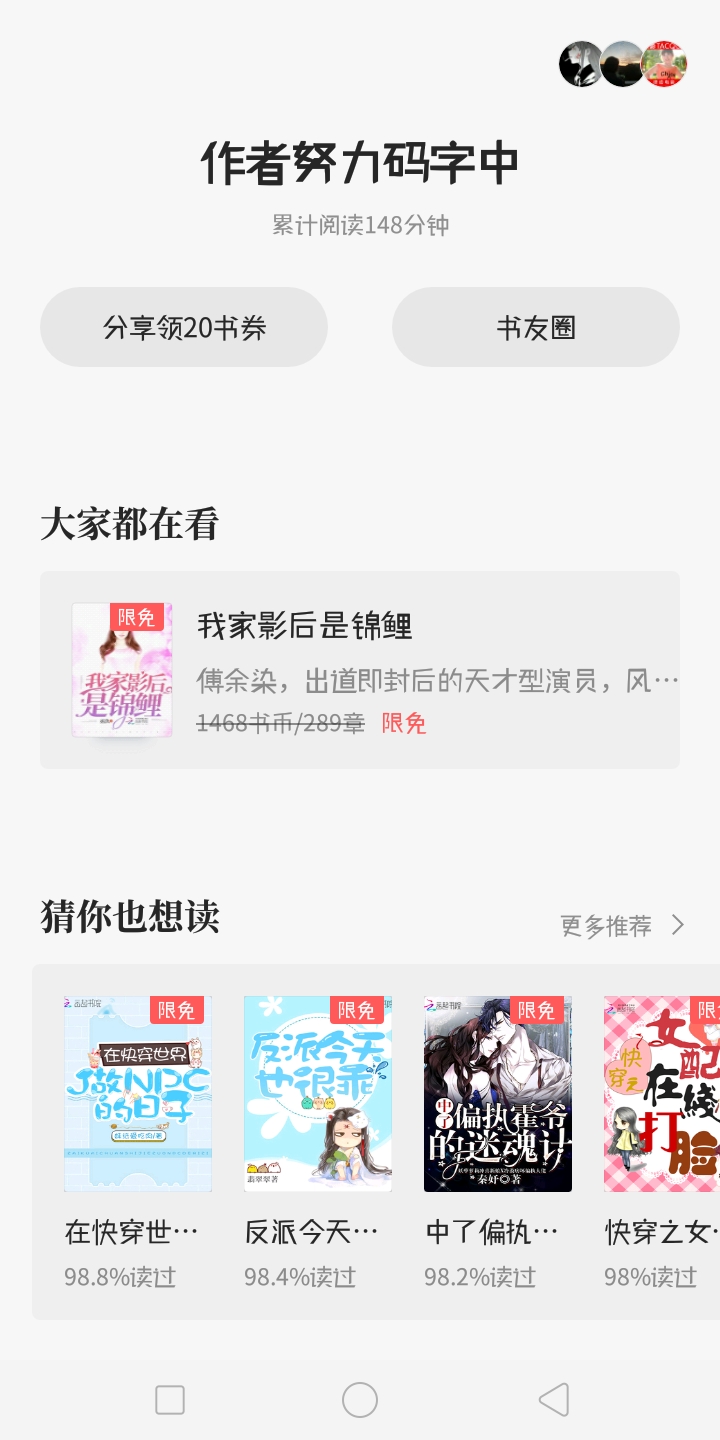Open the 书友圈 community
This screenshot has width=720, height=1440.
coord(536,327)
